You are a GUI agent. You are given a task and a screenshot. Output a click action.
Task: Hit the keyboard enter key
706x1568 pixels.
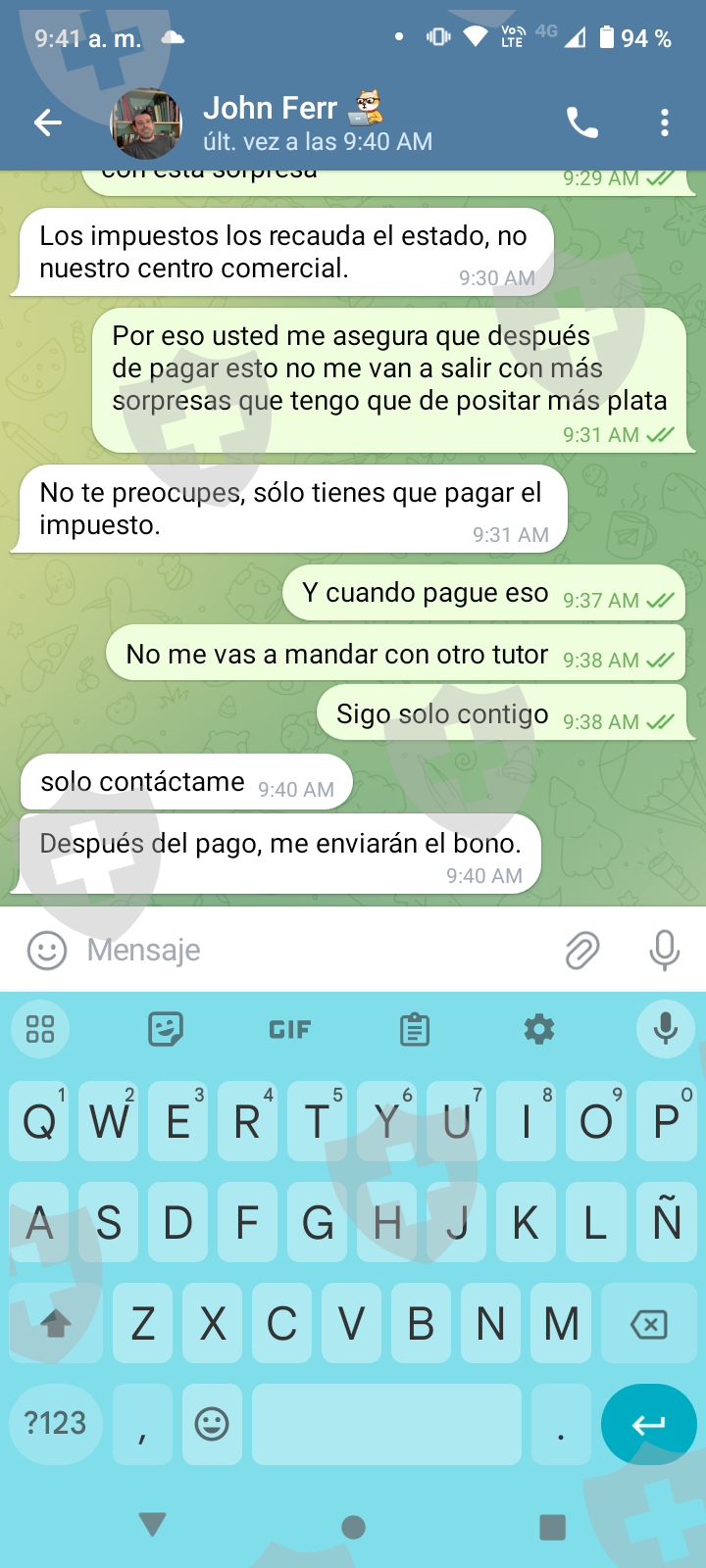648,1424
